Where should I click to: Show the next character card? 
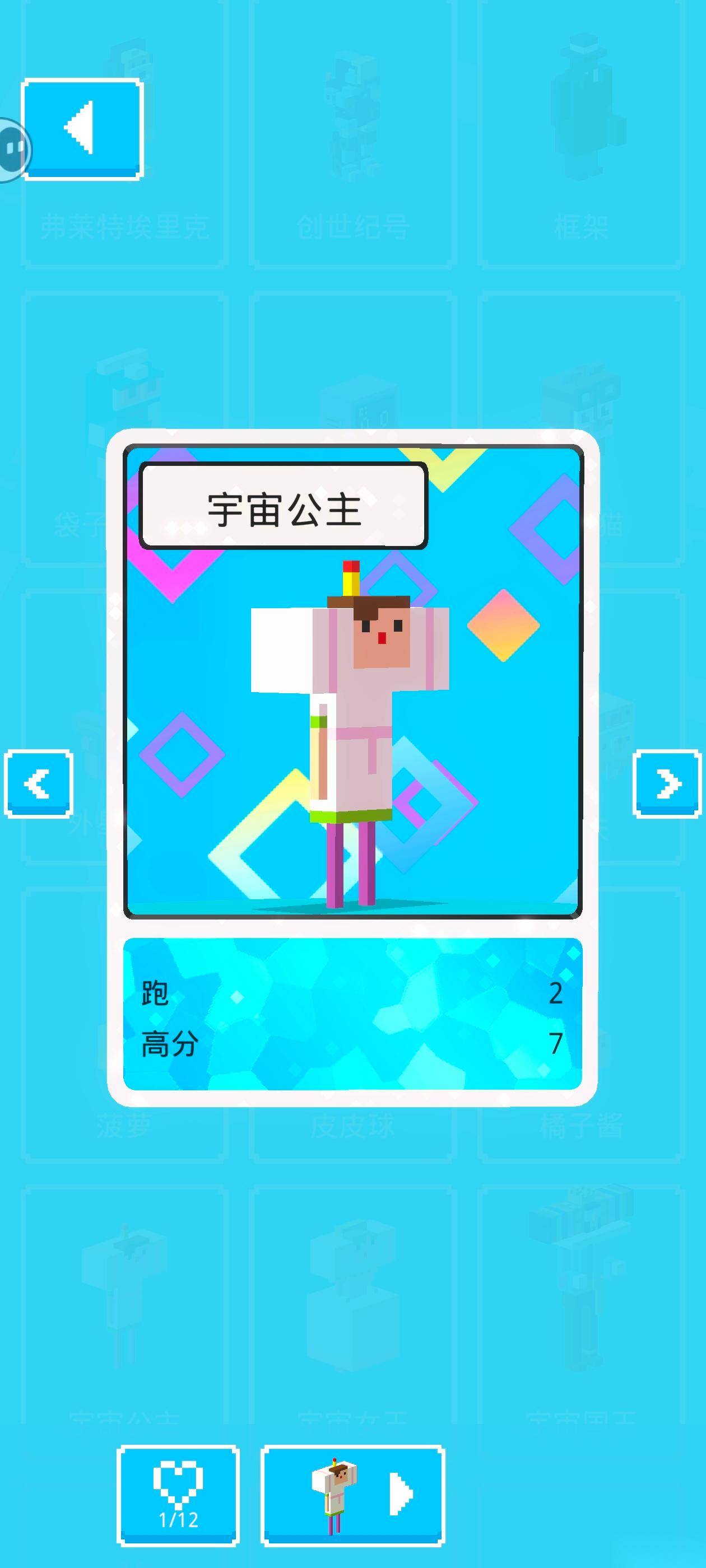667,783
